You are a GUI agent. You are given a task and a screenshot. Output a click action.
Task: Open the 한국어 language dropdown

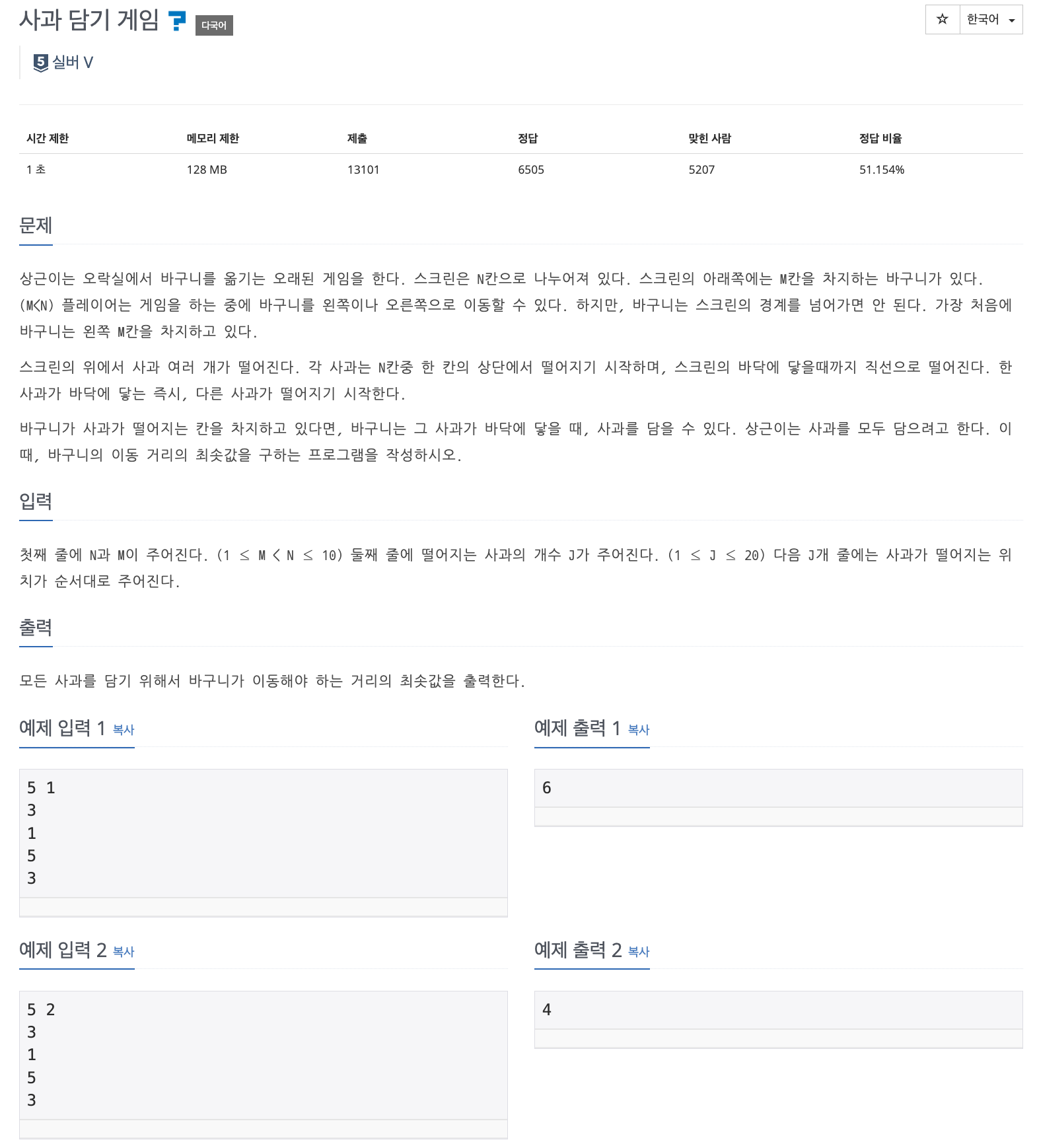pos(991,20)
